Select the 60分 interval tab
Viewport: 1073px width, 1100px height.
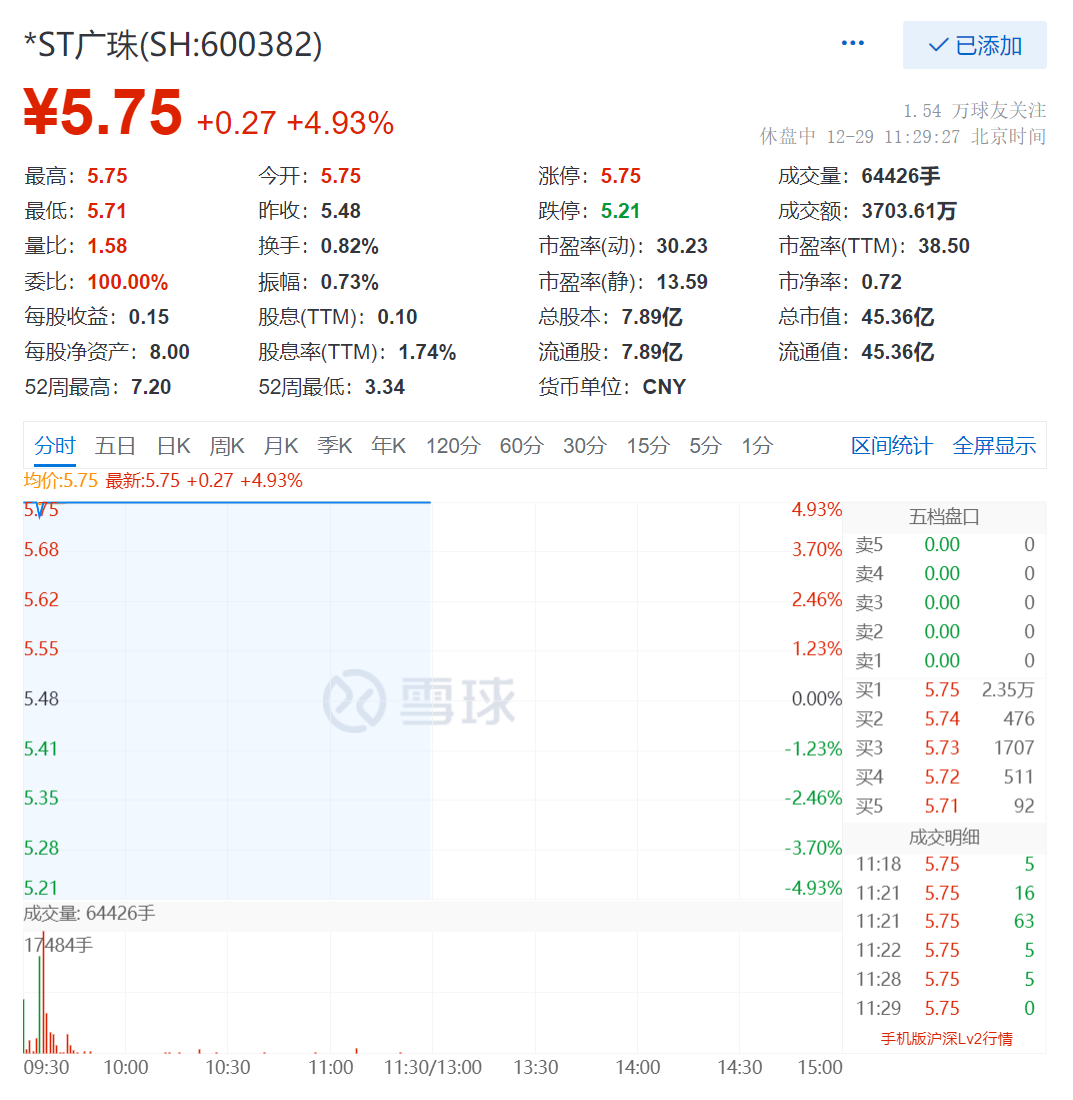click(x=521, y=446)
